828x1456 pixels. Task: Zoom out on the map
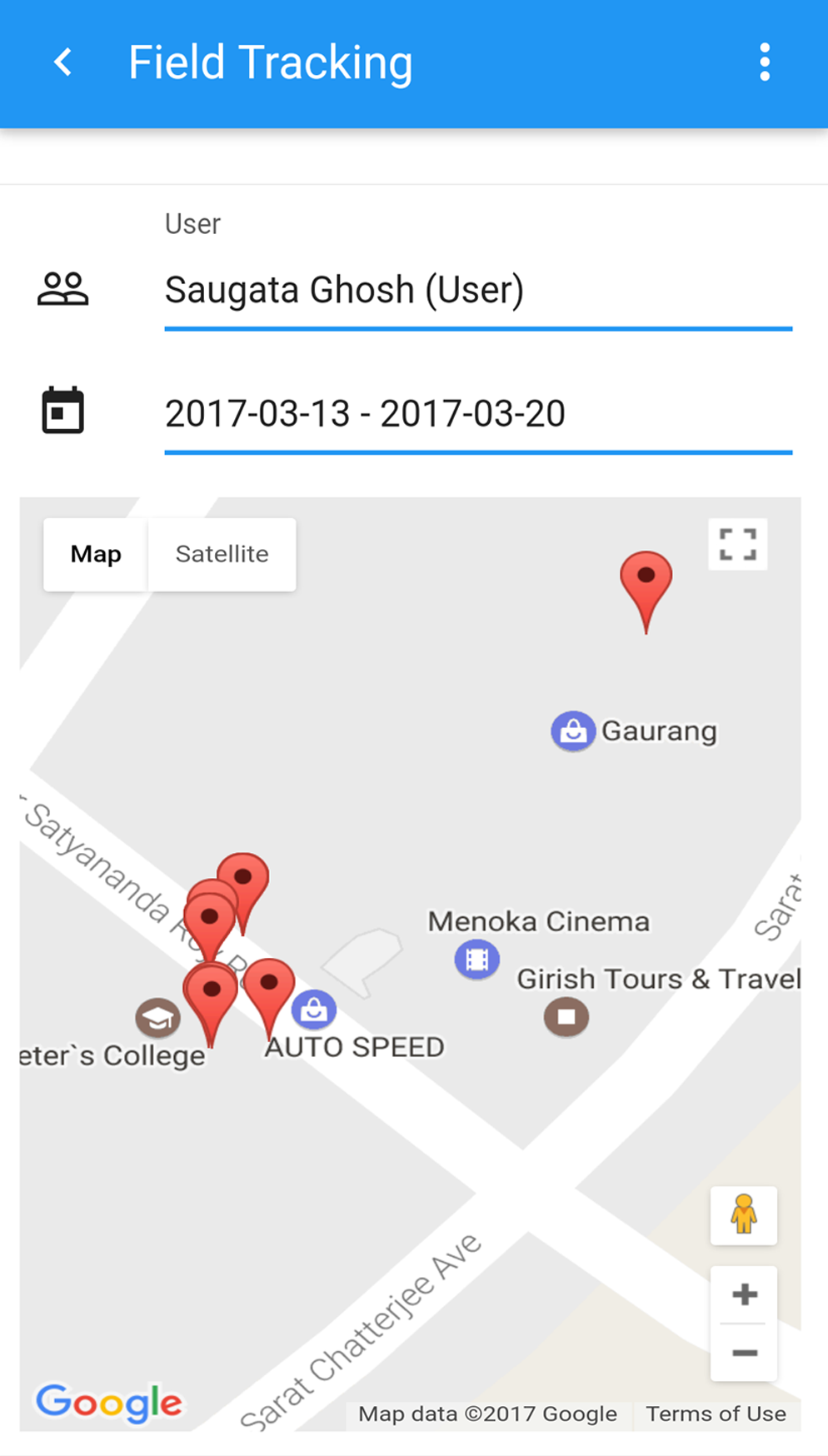pos(744,1353)
